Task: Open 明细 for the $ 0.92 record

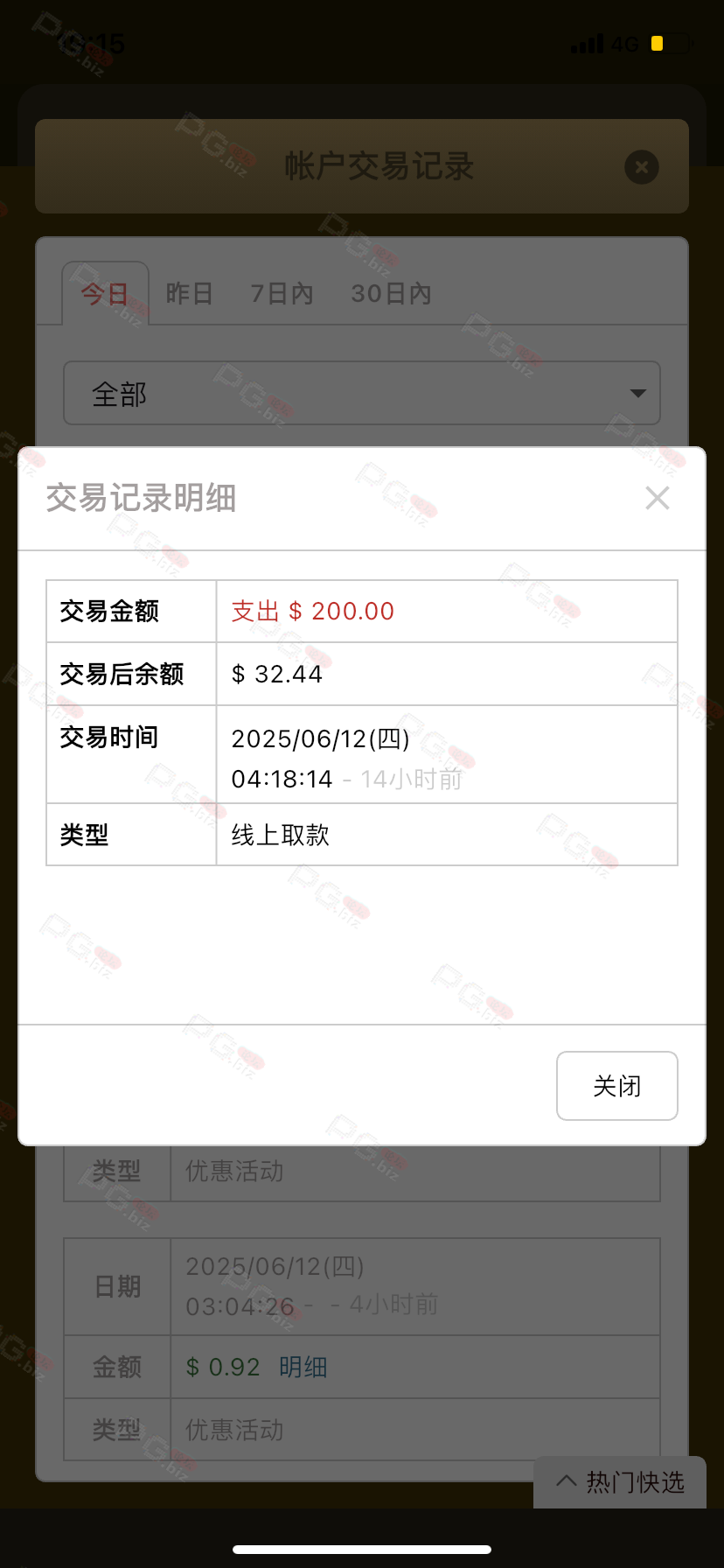Action: (x=303, y=1367)
